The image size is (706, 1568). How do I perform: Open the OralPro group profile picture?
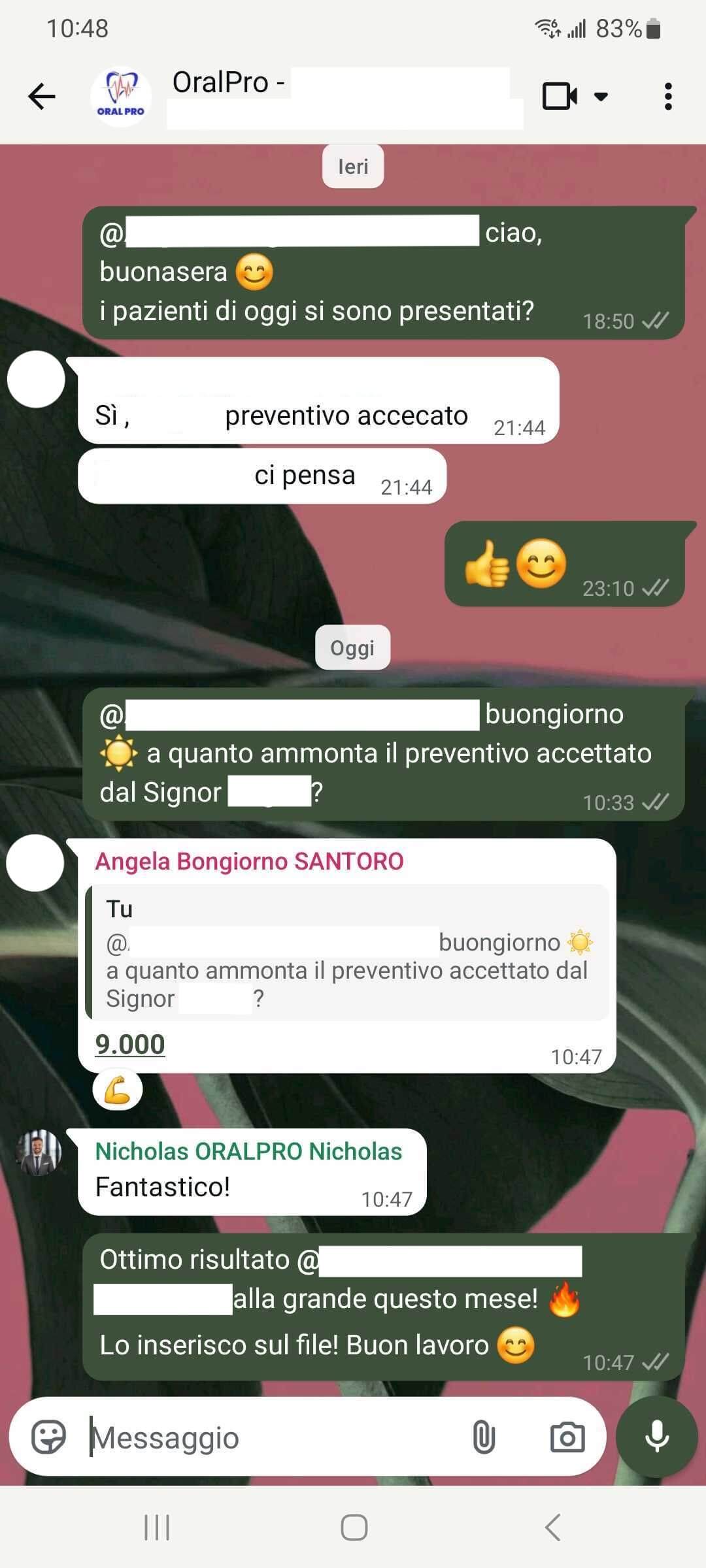pos(121,97)
